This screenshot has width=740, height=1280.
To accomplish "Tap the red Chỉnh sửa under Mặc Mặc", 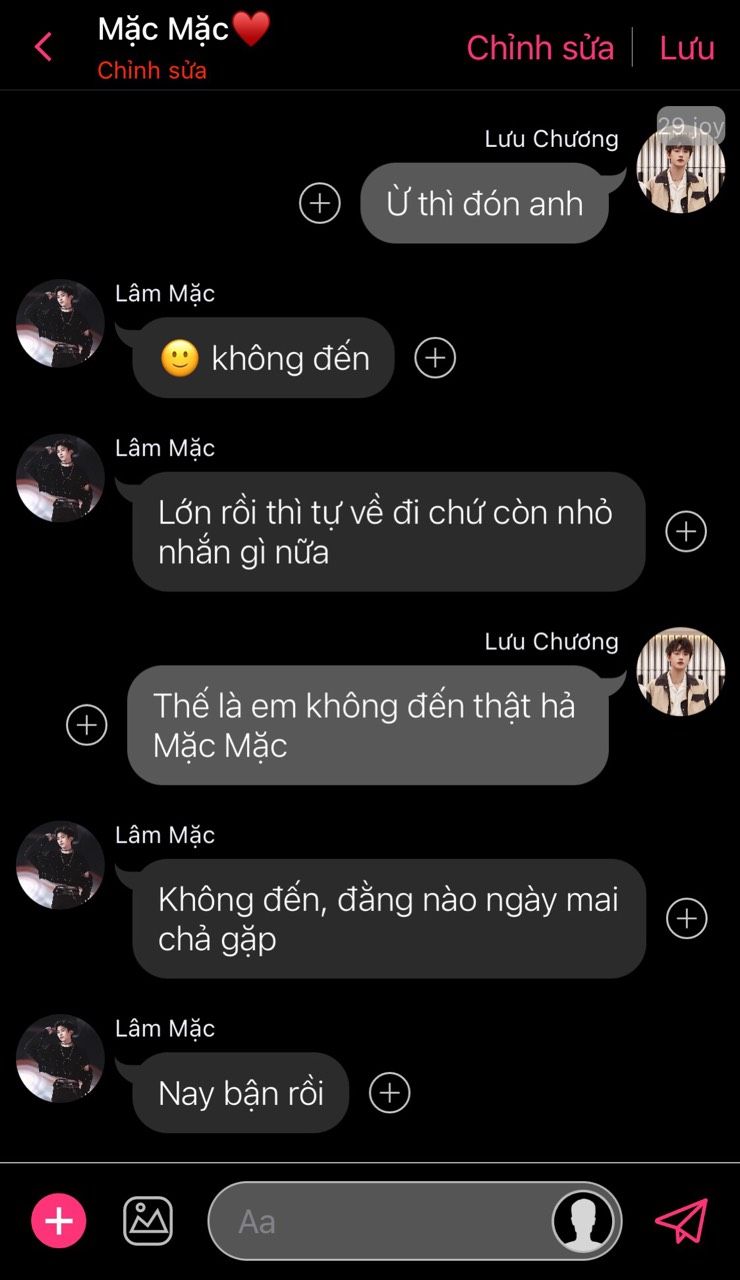I will point(152,71).
